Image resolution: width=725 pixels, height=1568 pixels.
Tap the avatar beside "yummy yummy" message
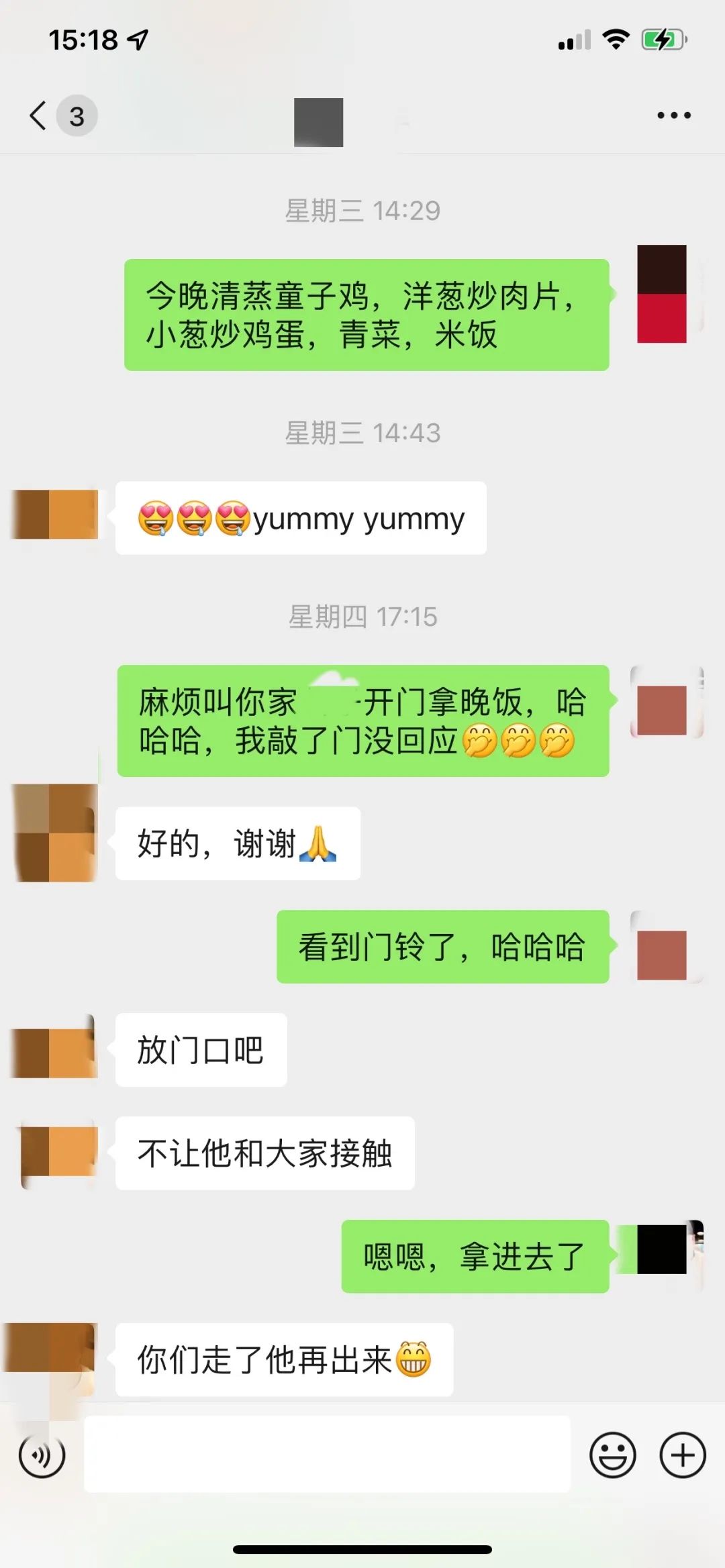pos(55,515)
